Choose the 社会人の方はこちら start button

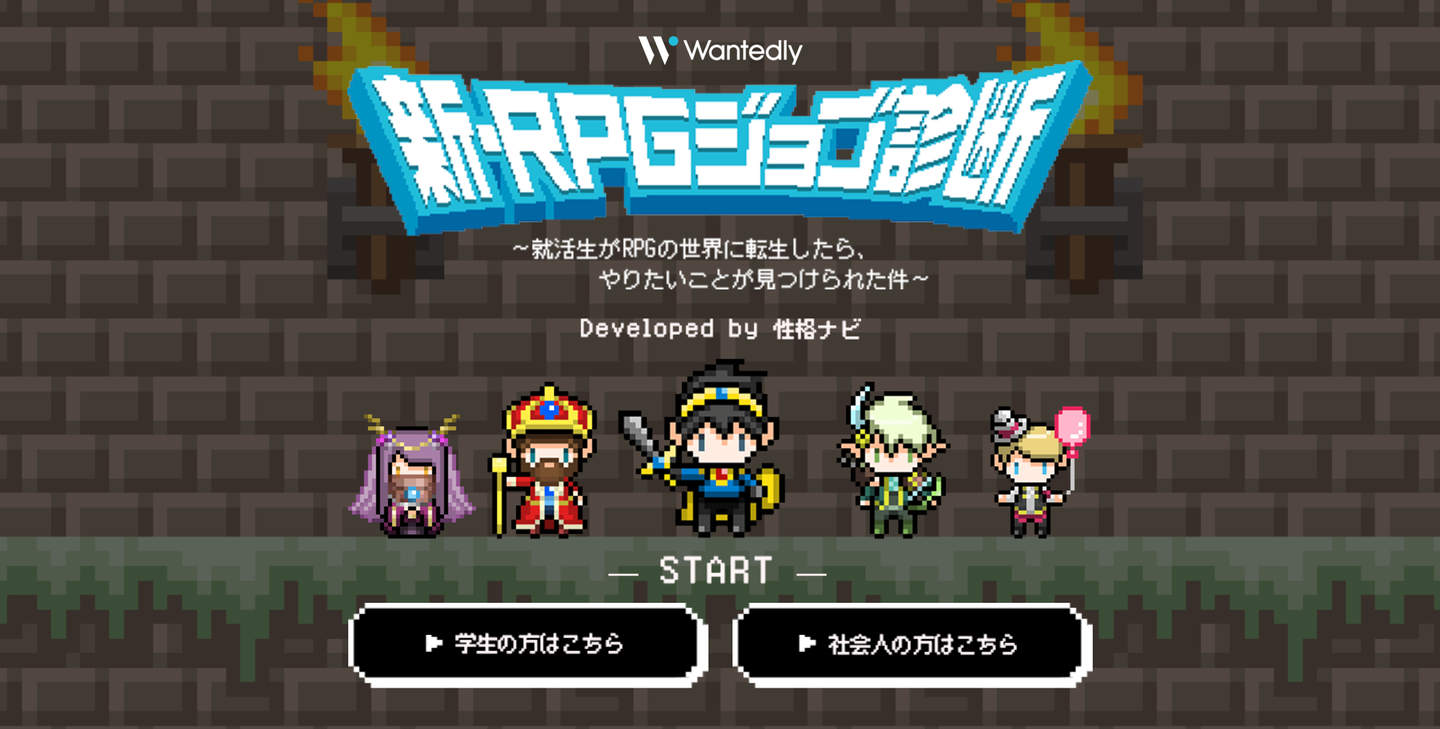911,644
